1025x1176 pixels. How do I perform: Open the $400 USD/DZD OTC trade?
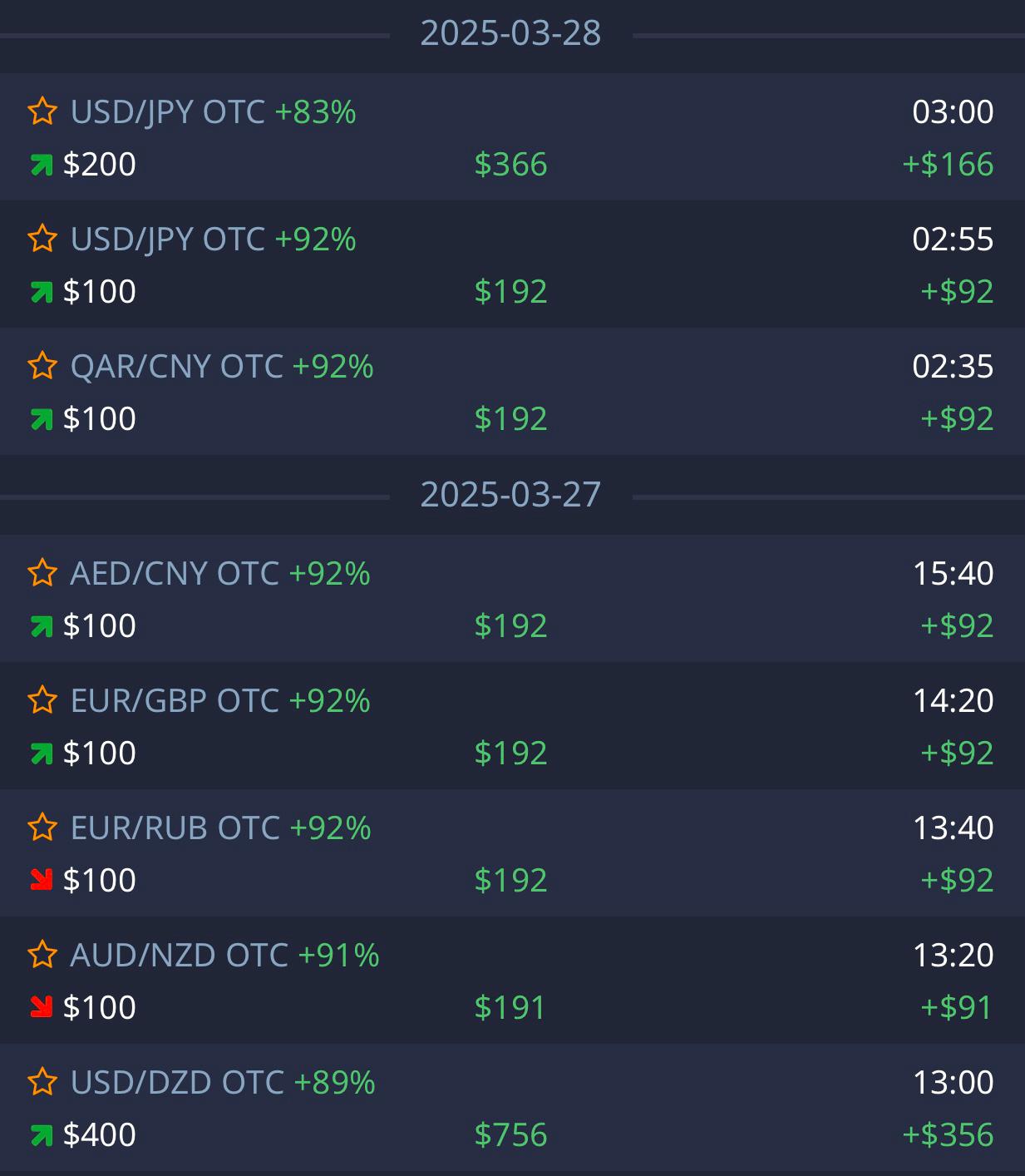tap(512, 1108)
